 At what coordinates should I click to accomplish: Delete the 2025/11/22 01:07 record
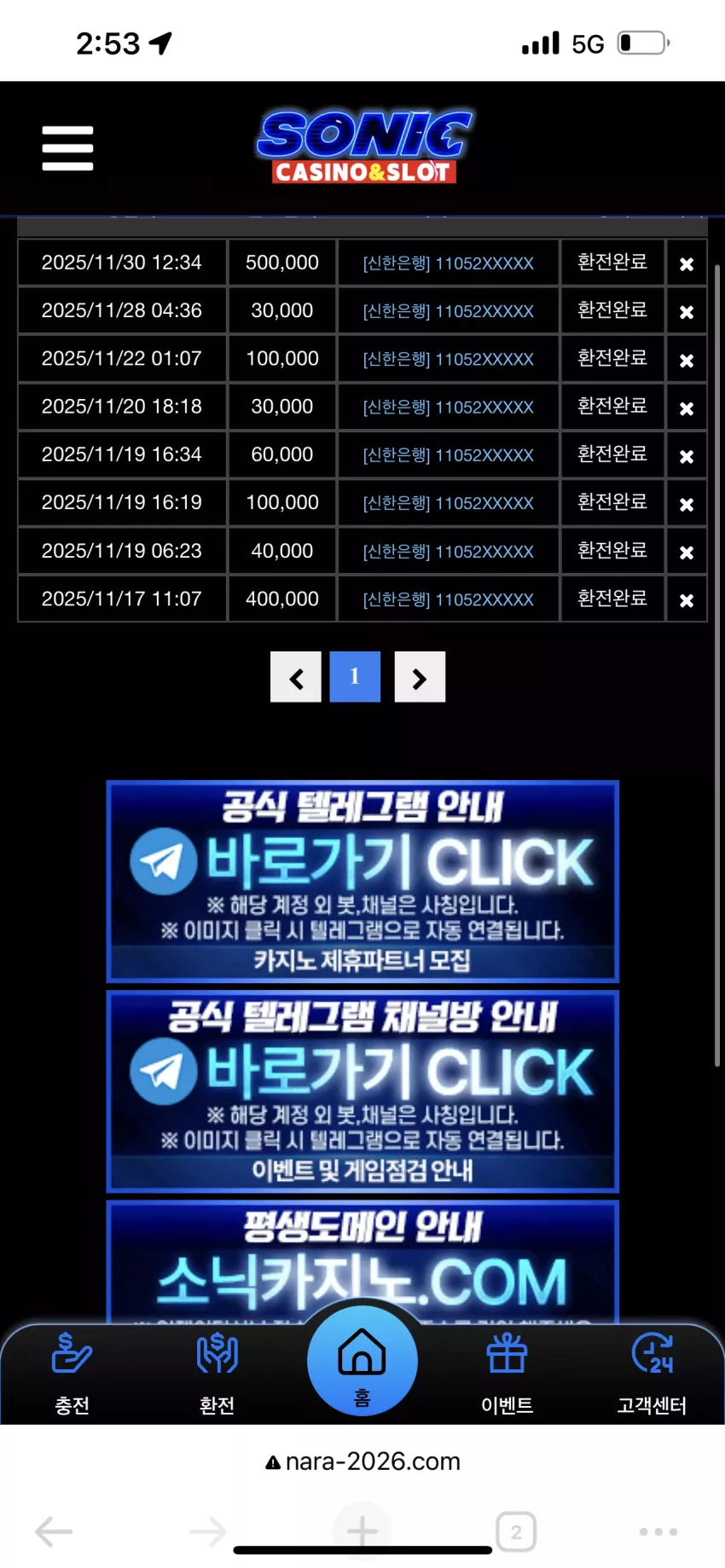click(687, 361)
